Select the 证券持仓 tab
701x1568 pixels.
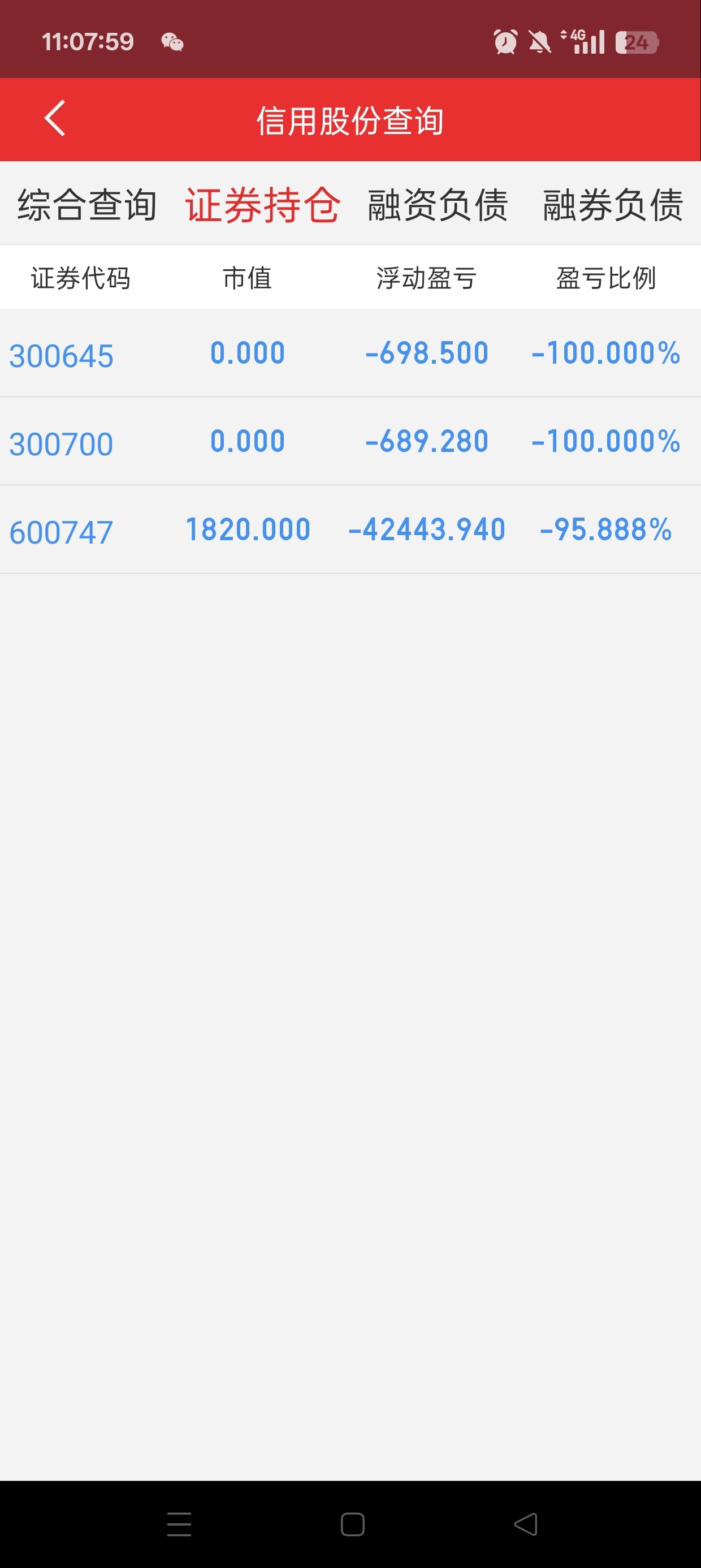(x=262, y=205)
